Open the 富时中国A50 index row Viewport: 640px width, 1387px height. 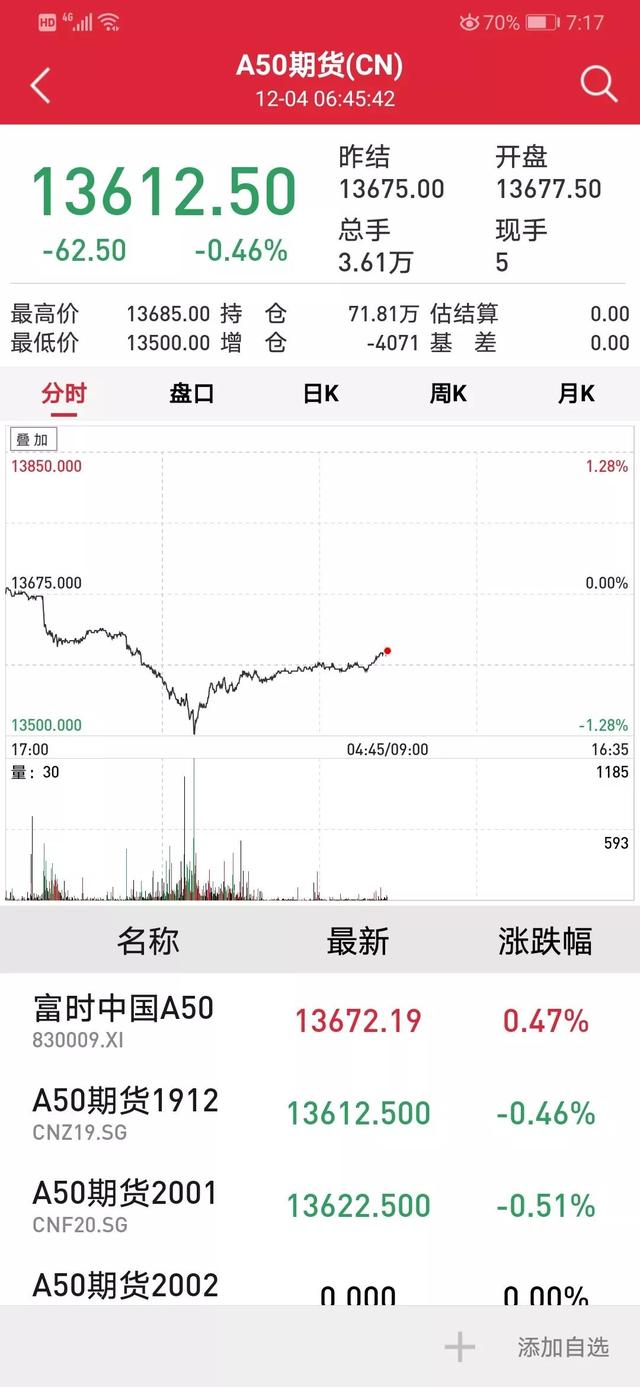tap(320, 1020)
